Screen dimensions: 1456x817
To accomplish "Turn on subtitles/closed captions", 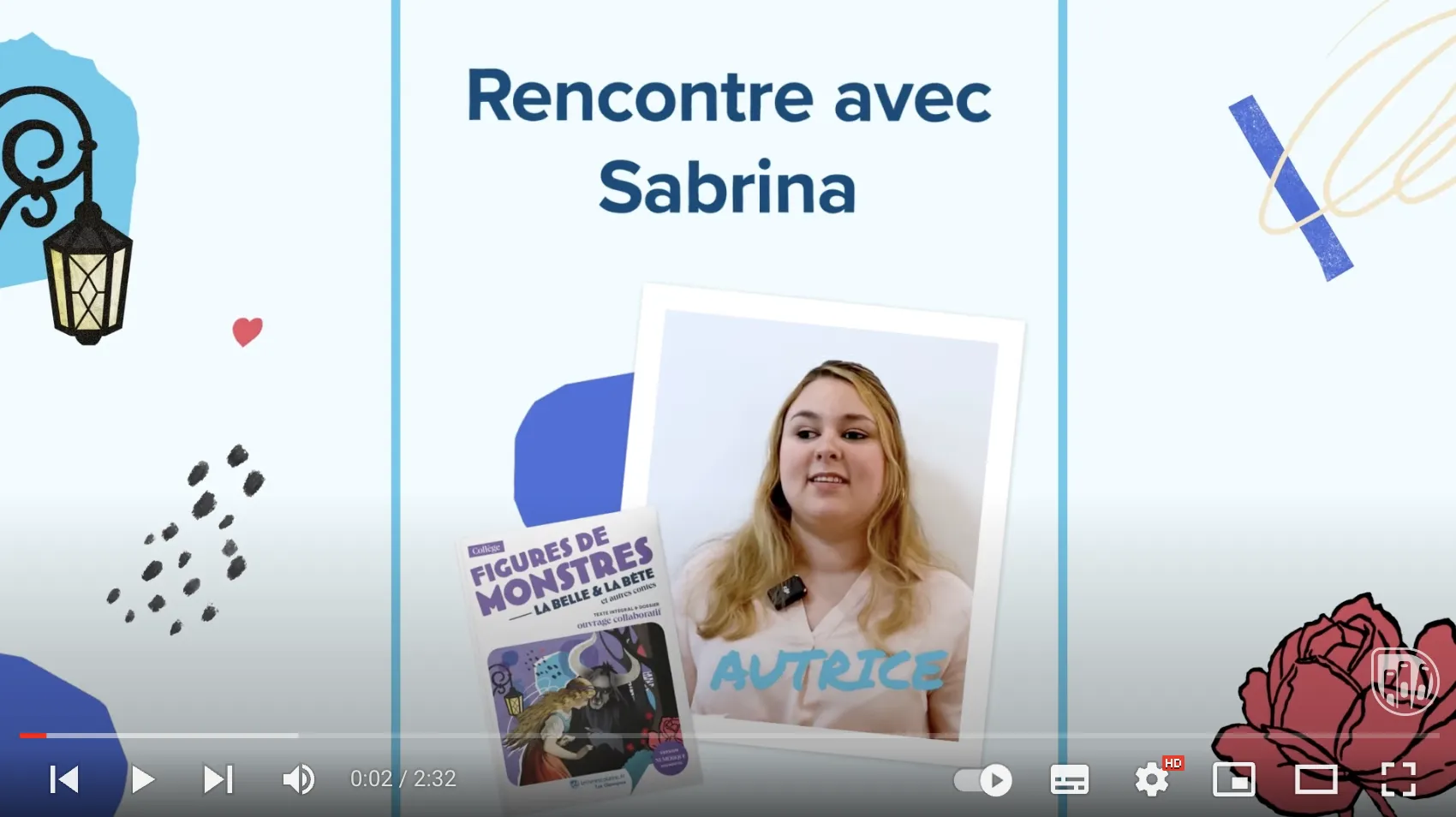I will 1069,780.
